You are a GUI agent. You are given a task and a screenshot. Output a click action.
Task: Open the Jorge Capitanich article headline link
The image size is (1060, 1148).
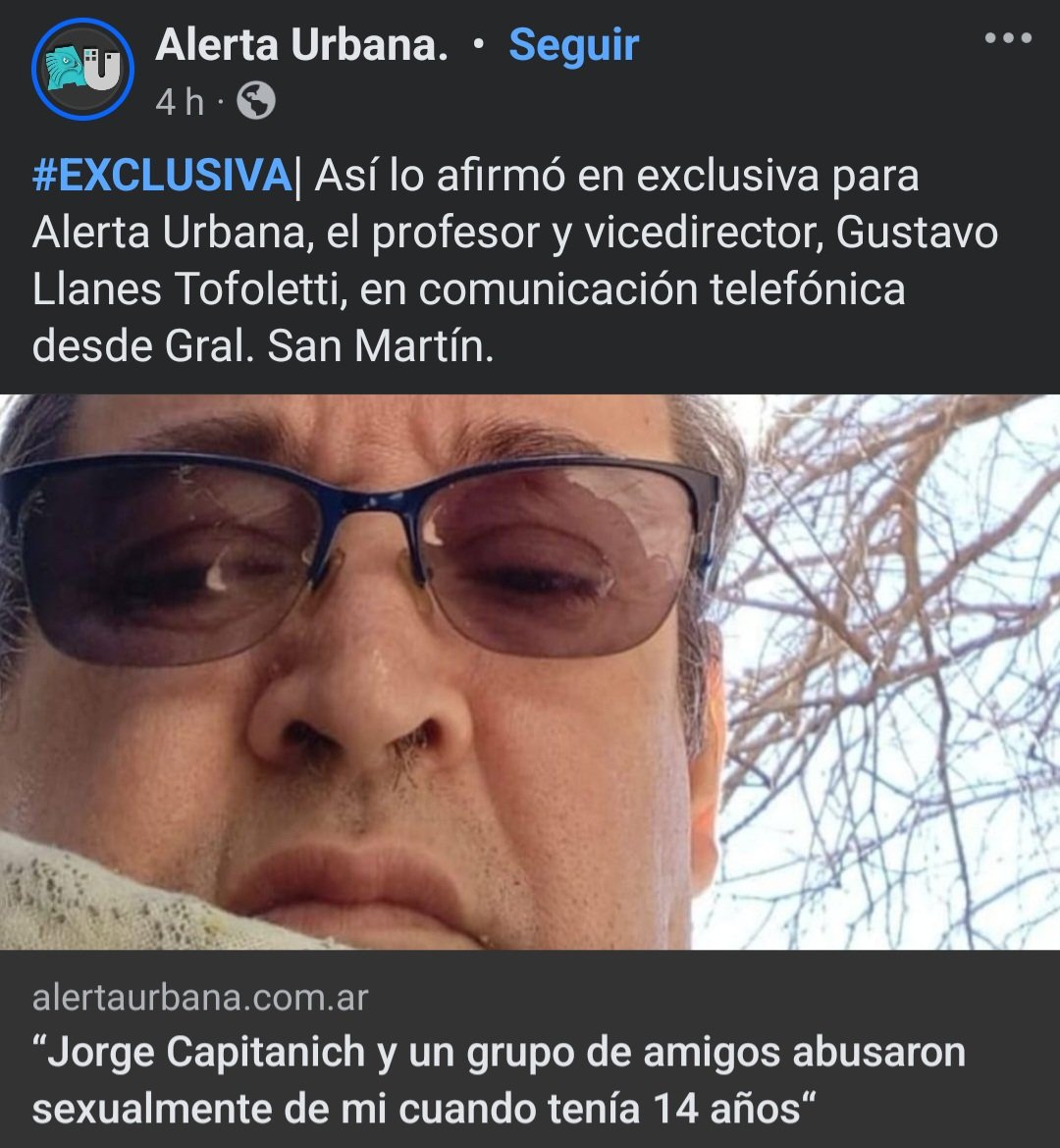coord(499,1080)
